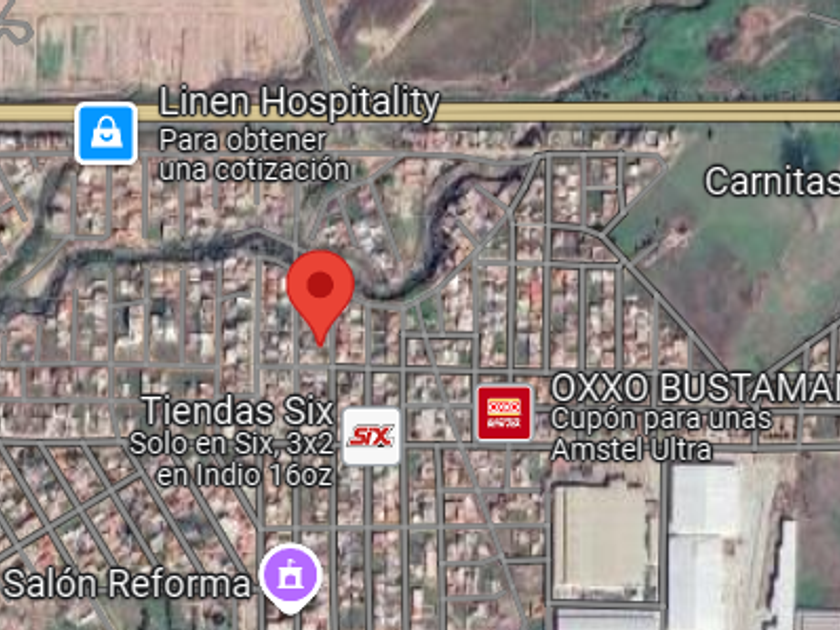This screenshot has height=630, width=840.
Task: Select the Tiendas Six store marker
Action: [x=371, y=436]
